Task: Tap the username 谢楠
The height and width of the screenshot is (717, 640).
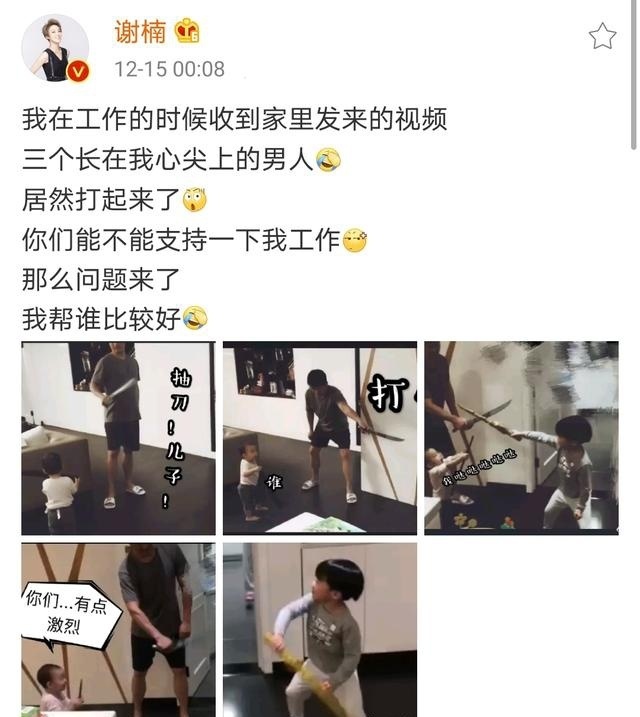Action: coord(140,33)
